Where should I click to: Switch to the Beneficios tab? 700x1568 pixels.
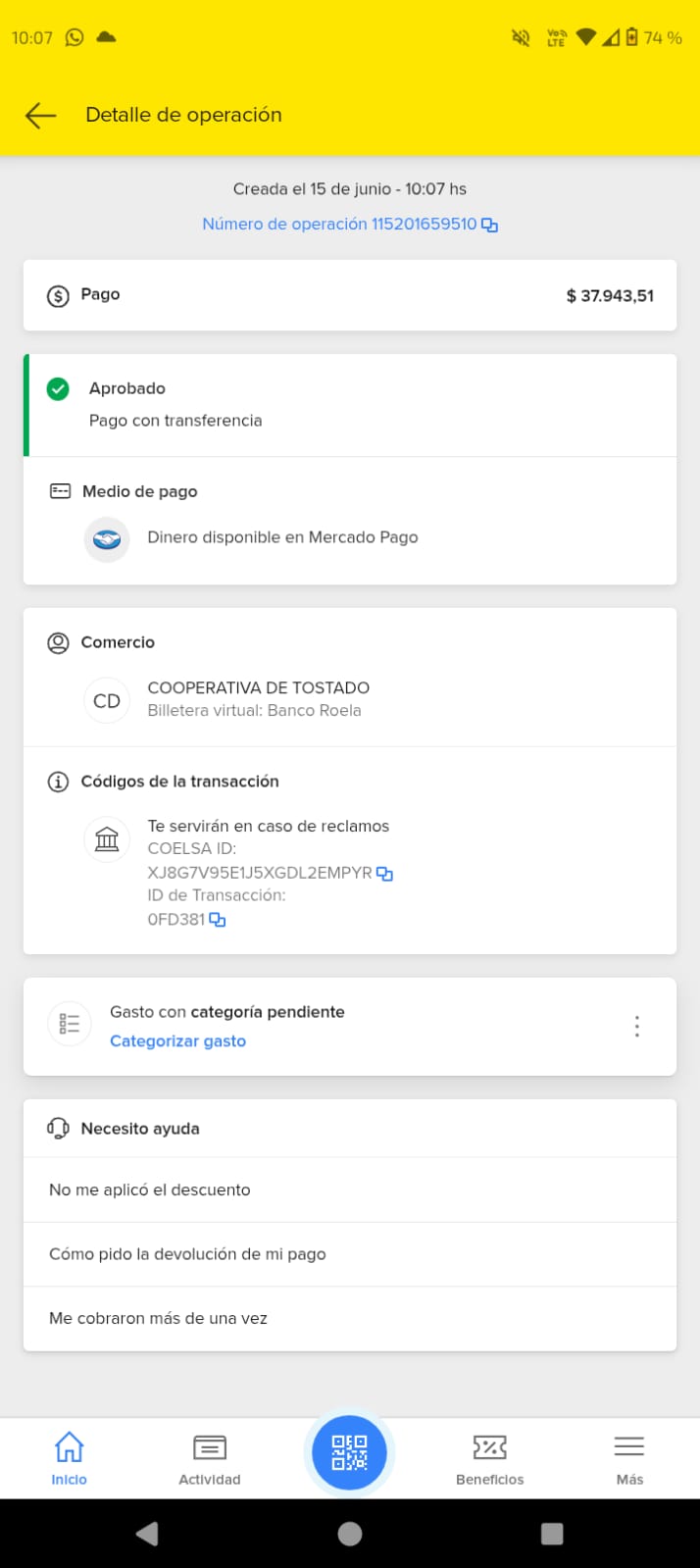(489, 1457)
